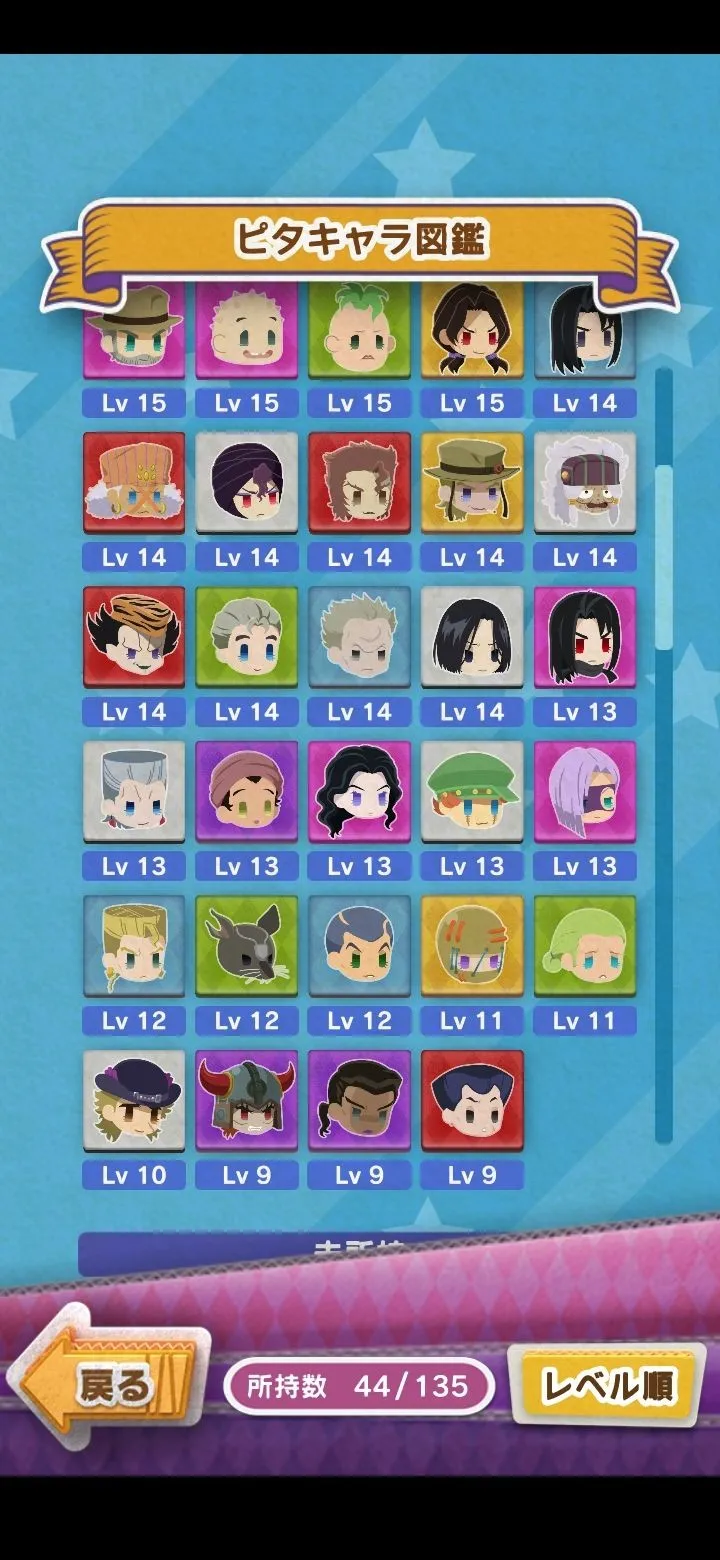This screenshot has width=720, height=1560.
Task: Select the purple hat blond Lv 10 character
Action: (134, 1099)
